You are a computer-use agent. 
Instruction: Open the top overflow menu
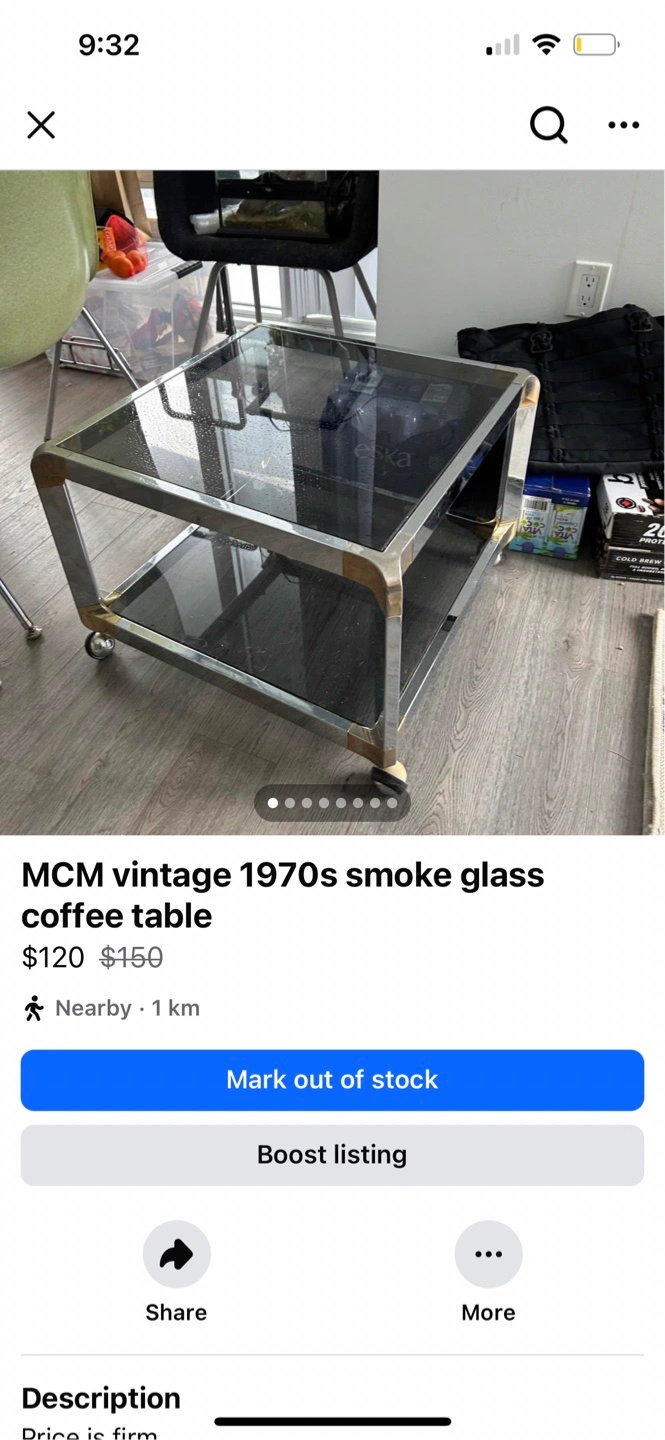pyautogui.click(x=623, y=125)
